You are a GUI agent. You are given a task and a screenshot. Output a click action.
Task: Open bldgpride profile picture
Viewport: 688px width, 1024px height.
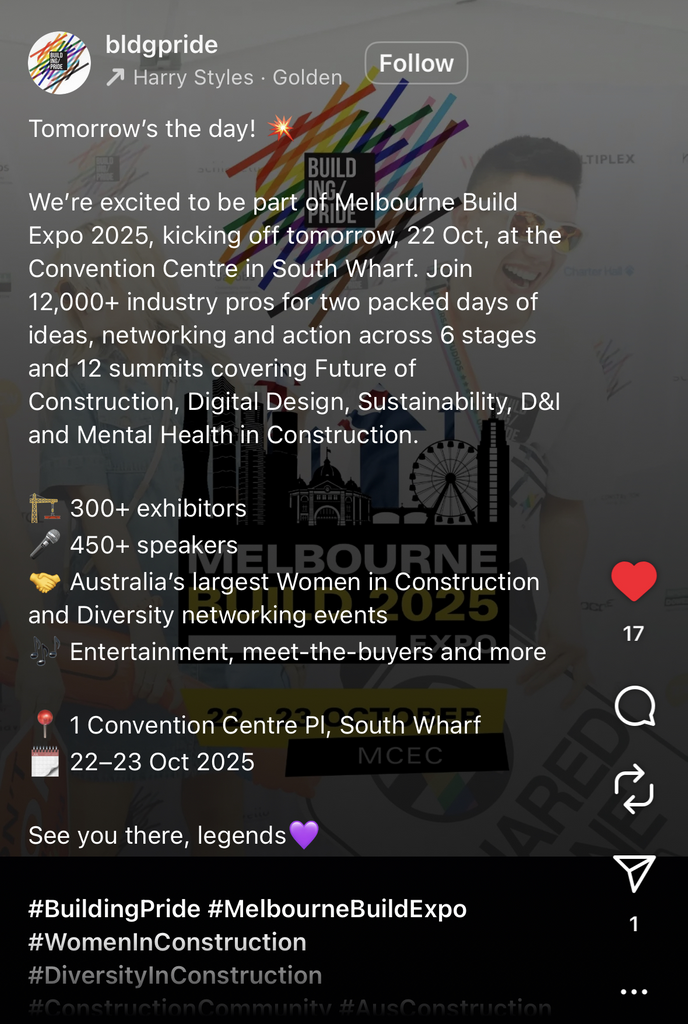[x=59, y=62]
